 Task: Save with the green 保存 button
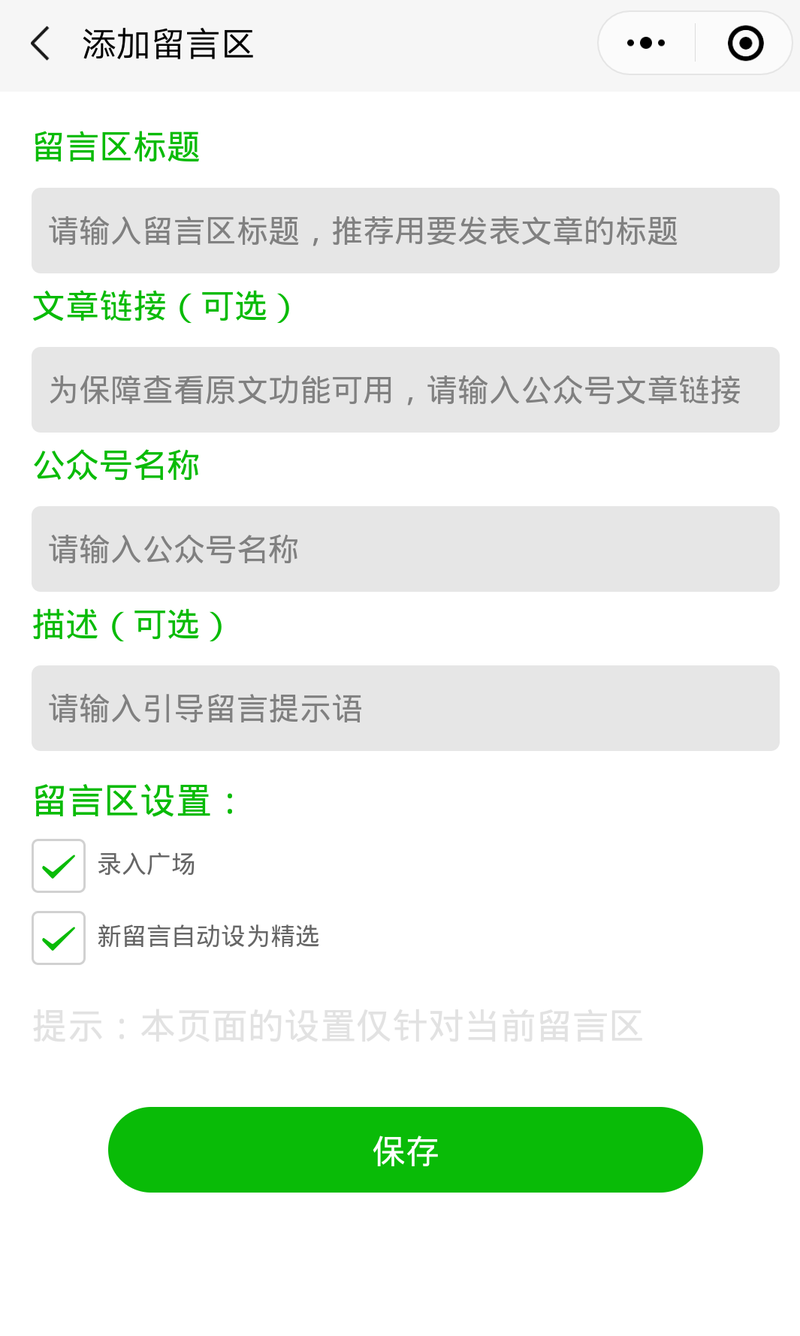405,1150
